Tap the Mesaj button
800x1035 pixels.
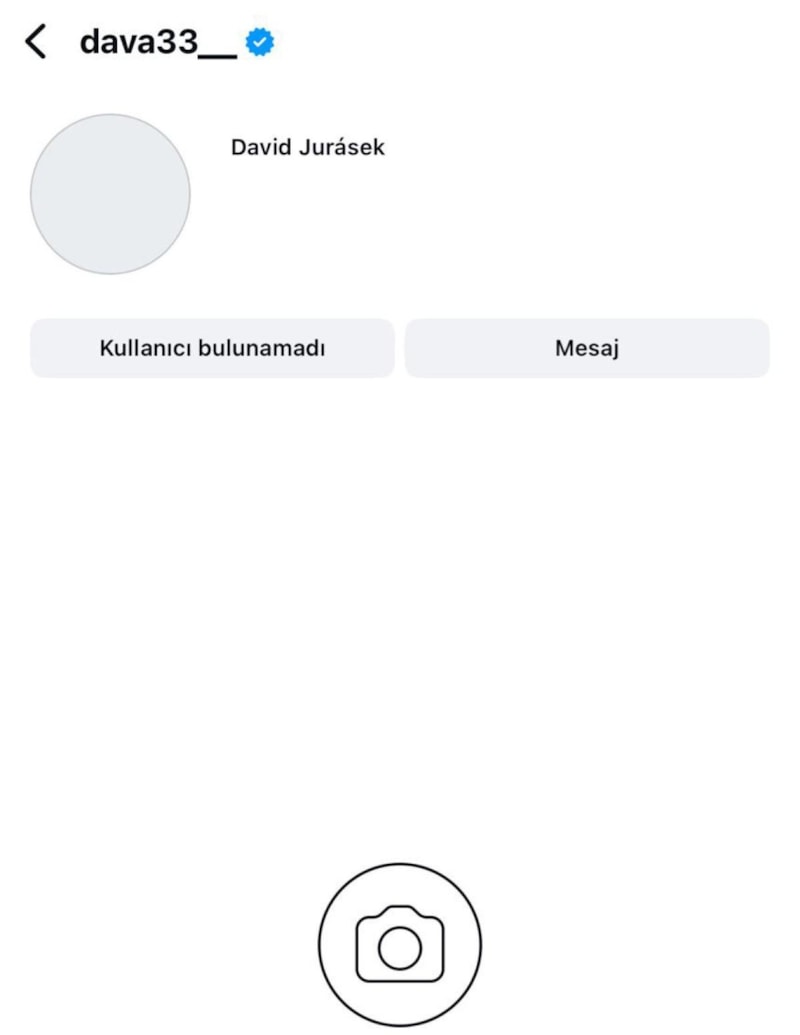[587, 348]
